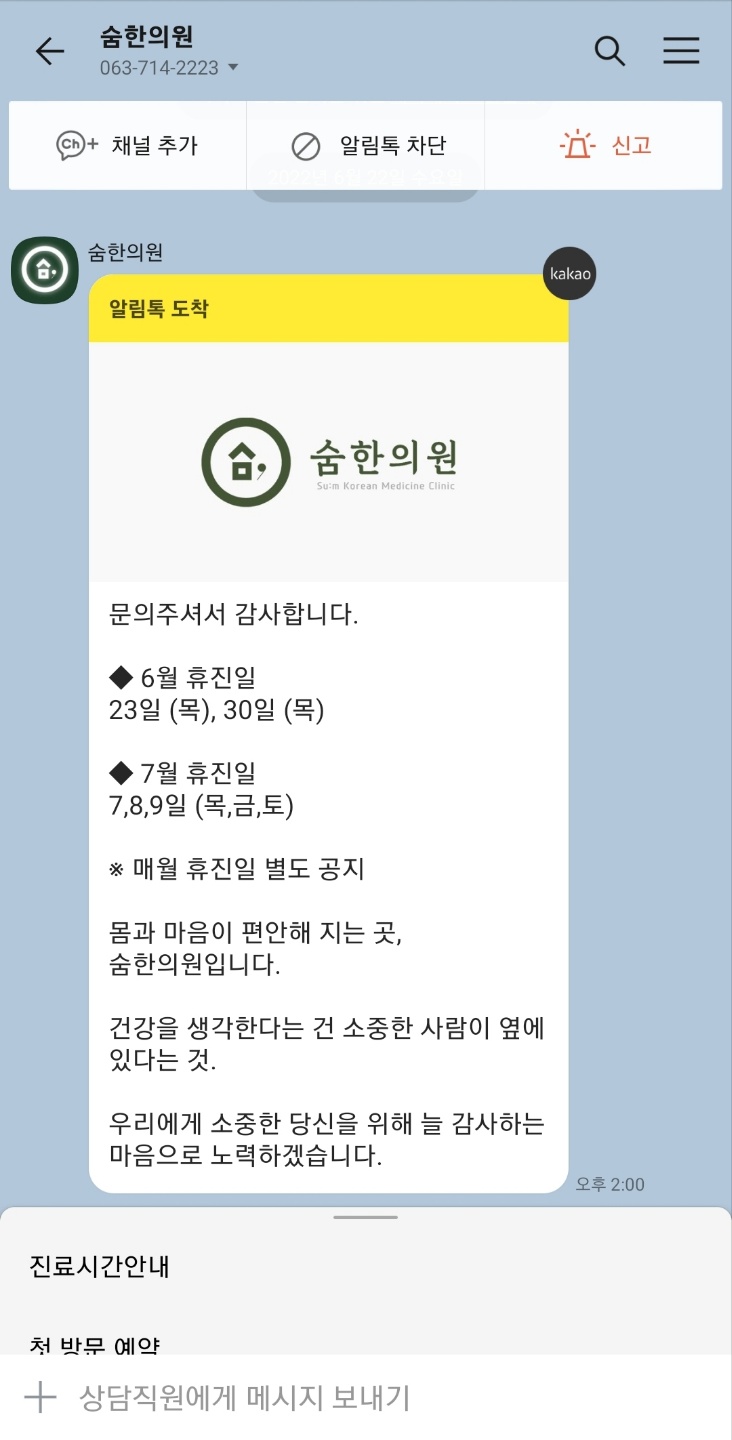This screenshot has width=732, height=1440.
Task: Go back using the arrow icon
Action: [x=49, y=51]
